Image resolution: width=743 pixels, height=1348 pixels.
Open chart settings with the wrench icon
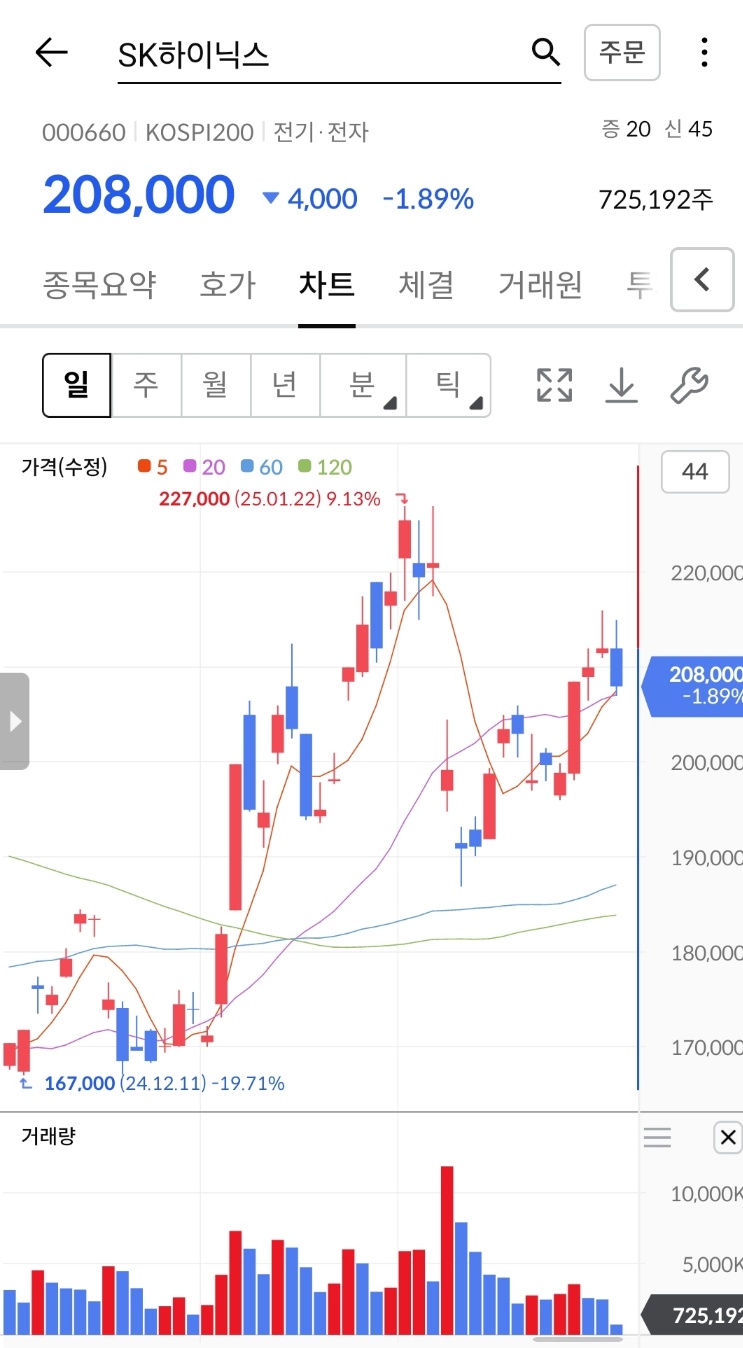688,384
